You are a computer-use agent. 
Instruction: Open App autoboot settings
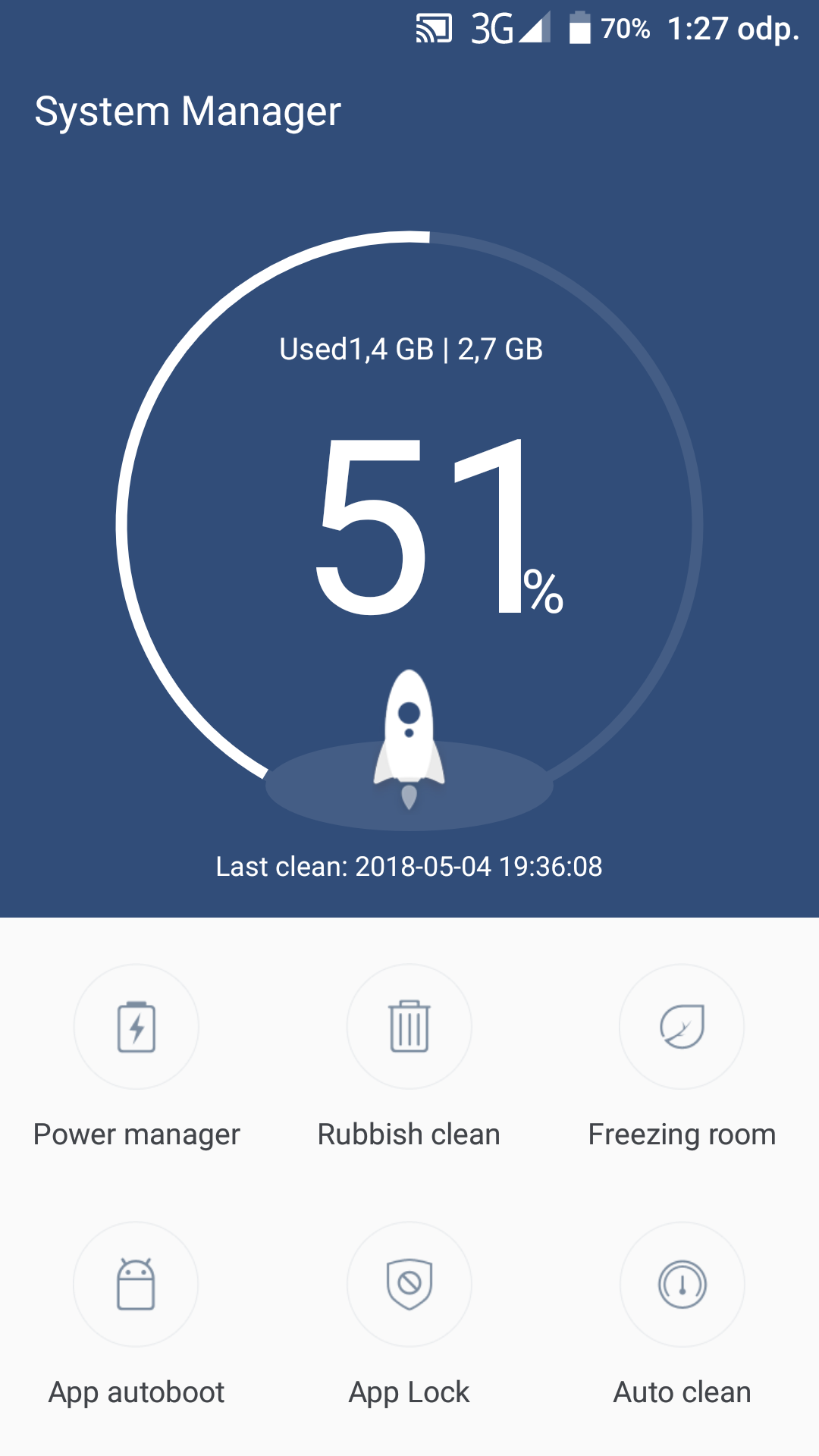pos(136,1284)
